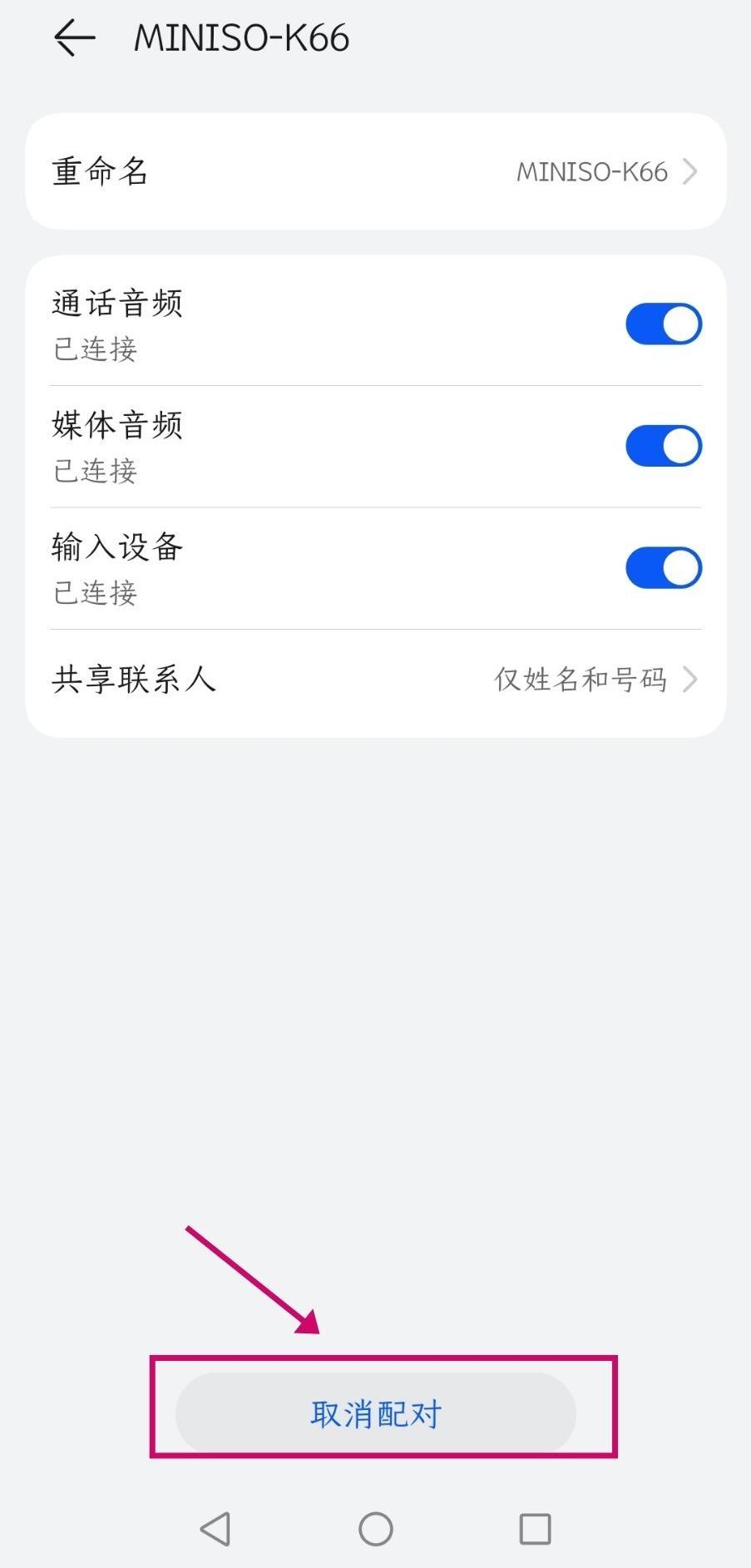Tap 已连接 status under 通话音频
The width and height of the screenshot is (751, 1568).
coord(92,350)
